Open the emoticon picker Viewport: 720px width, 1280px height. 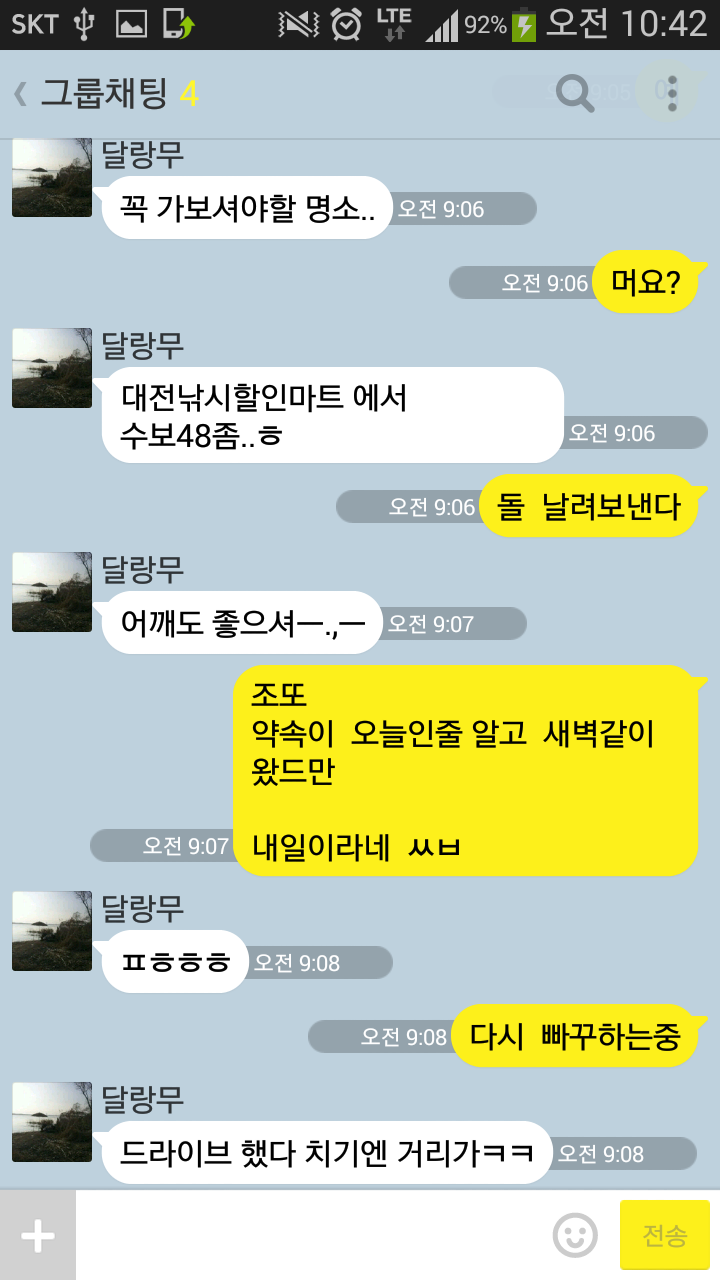click(575, 1236)
